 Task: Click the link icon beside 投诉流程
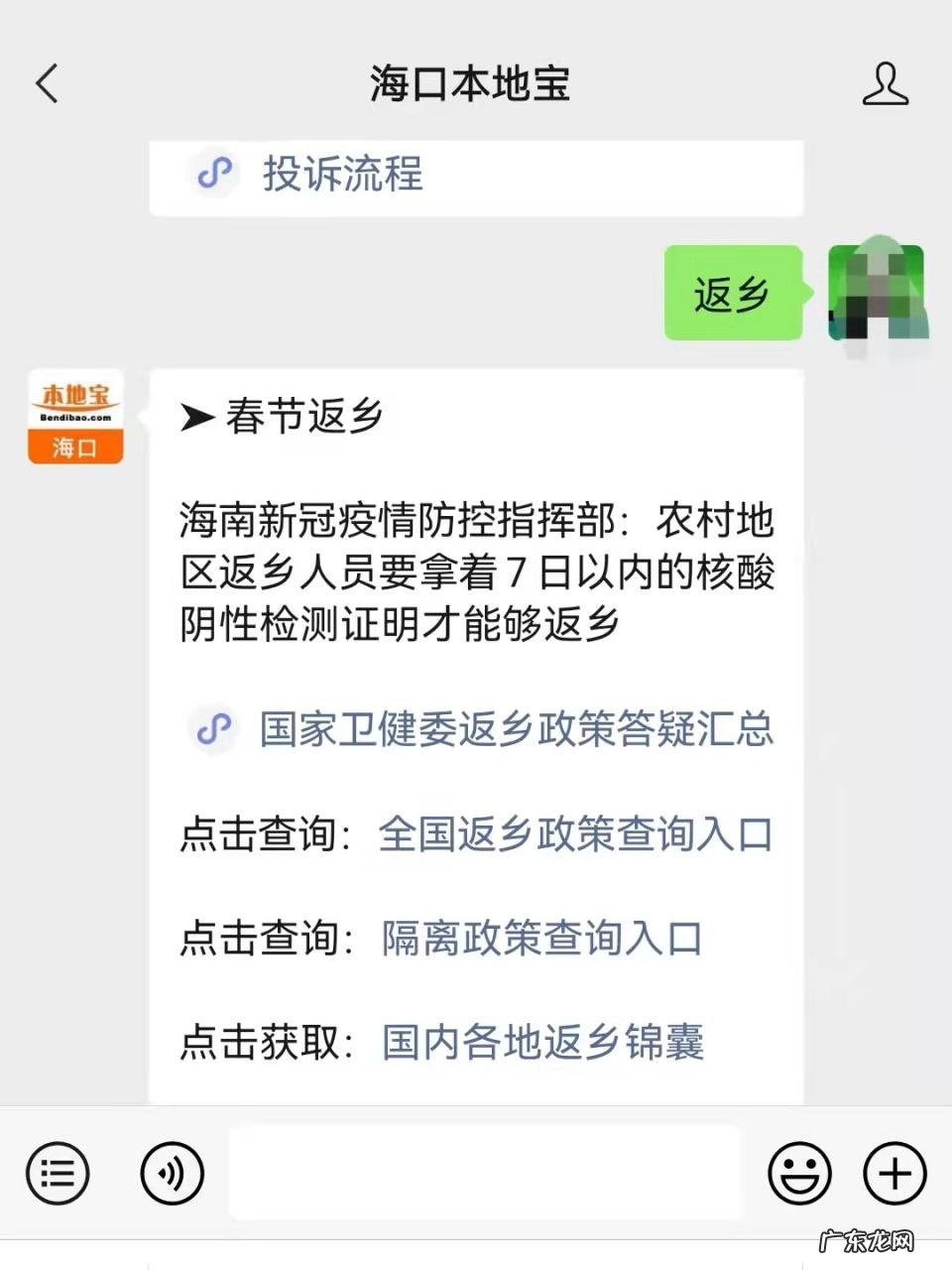click(x=216, y=177)
